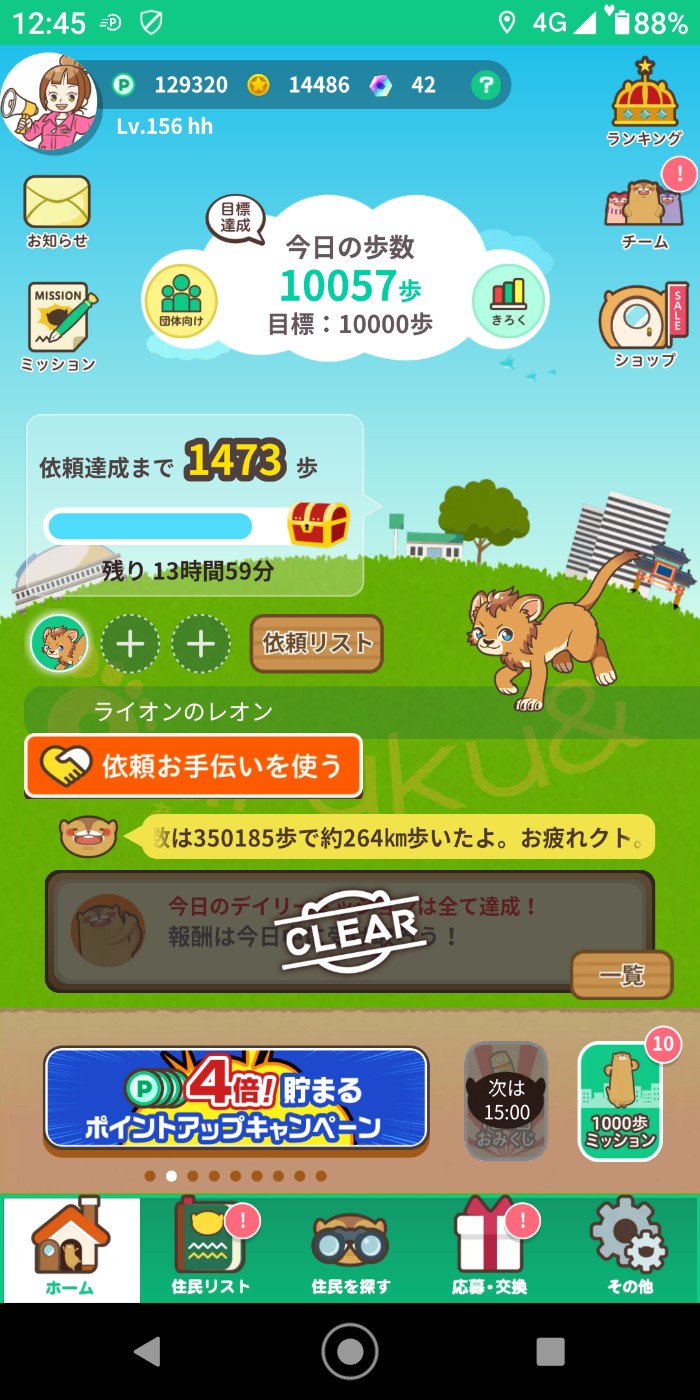Tap the 団体向け round button

pos(181,301)
